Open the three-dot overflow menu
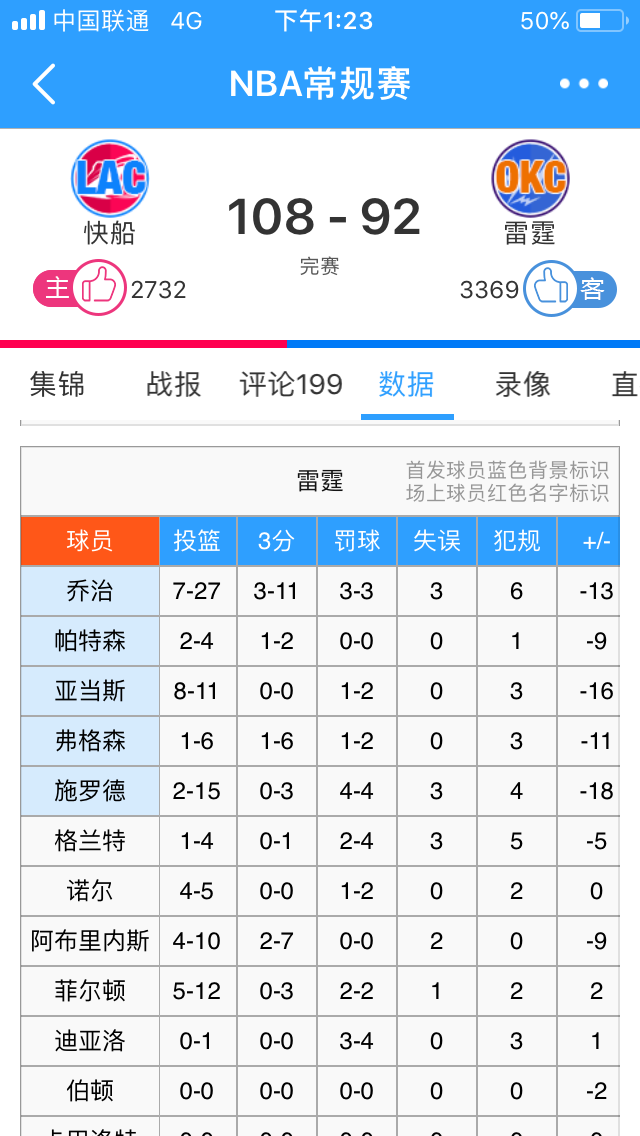This screenshot has width=640, height=1136. 584,84
